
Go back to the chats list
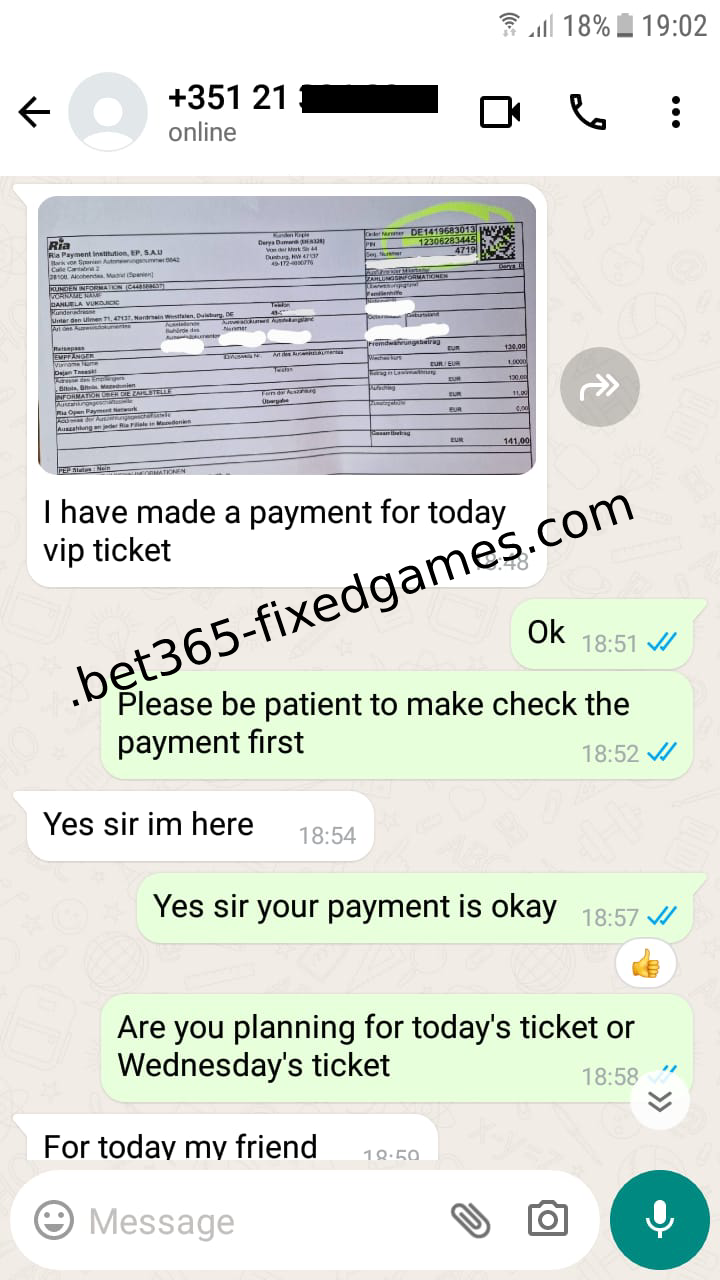tap(34, 113)
